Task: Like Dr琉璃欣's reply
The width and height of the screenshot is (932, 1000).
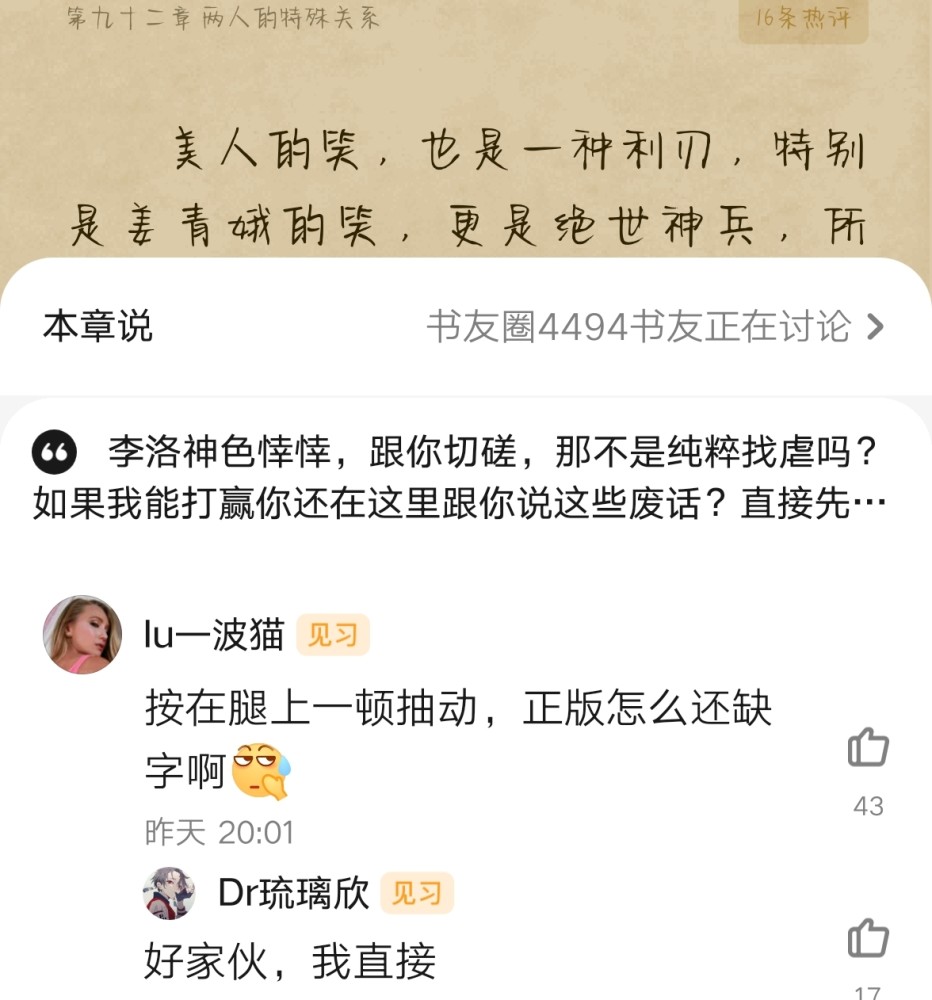Action: (x=867, y=939)
